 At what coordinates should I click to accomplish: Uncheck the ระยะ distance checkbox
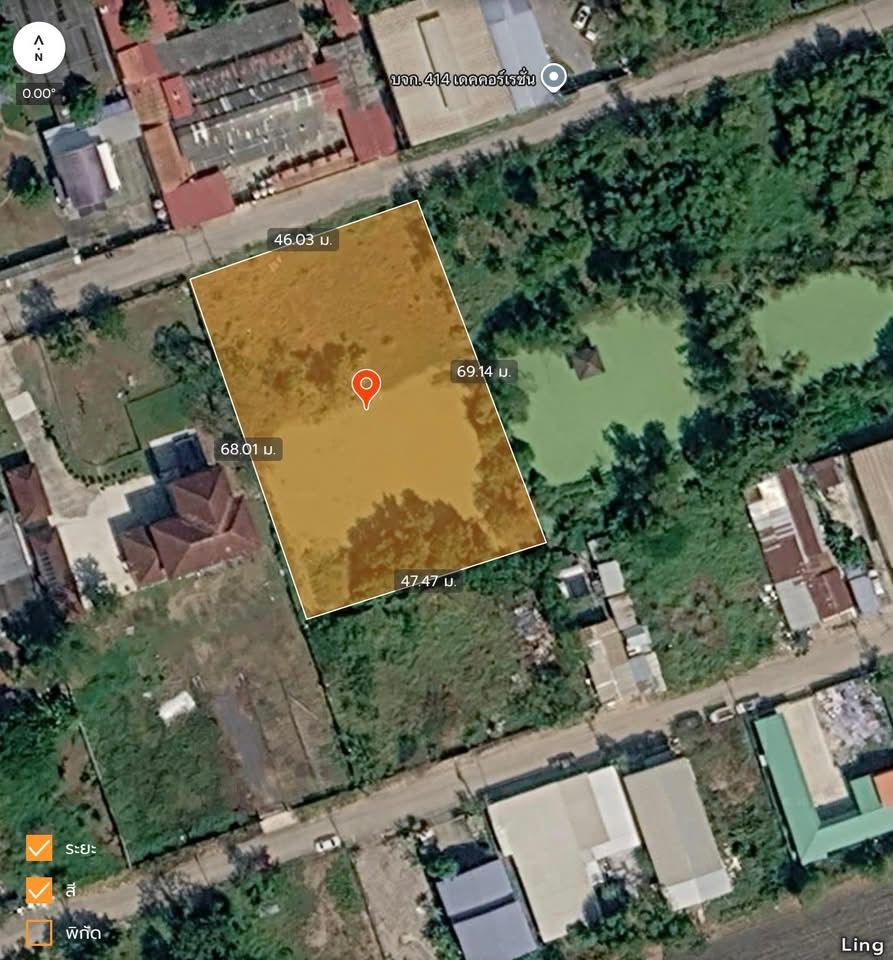tap(39, 848)
